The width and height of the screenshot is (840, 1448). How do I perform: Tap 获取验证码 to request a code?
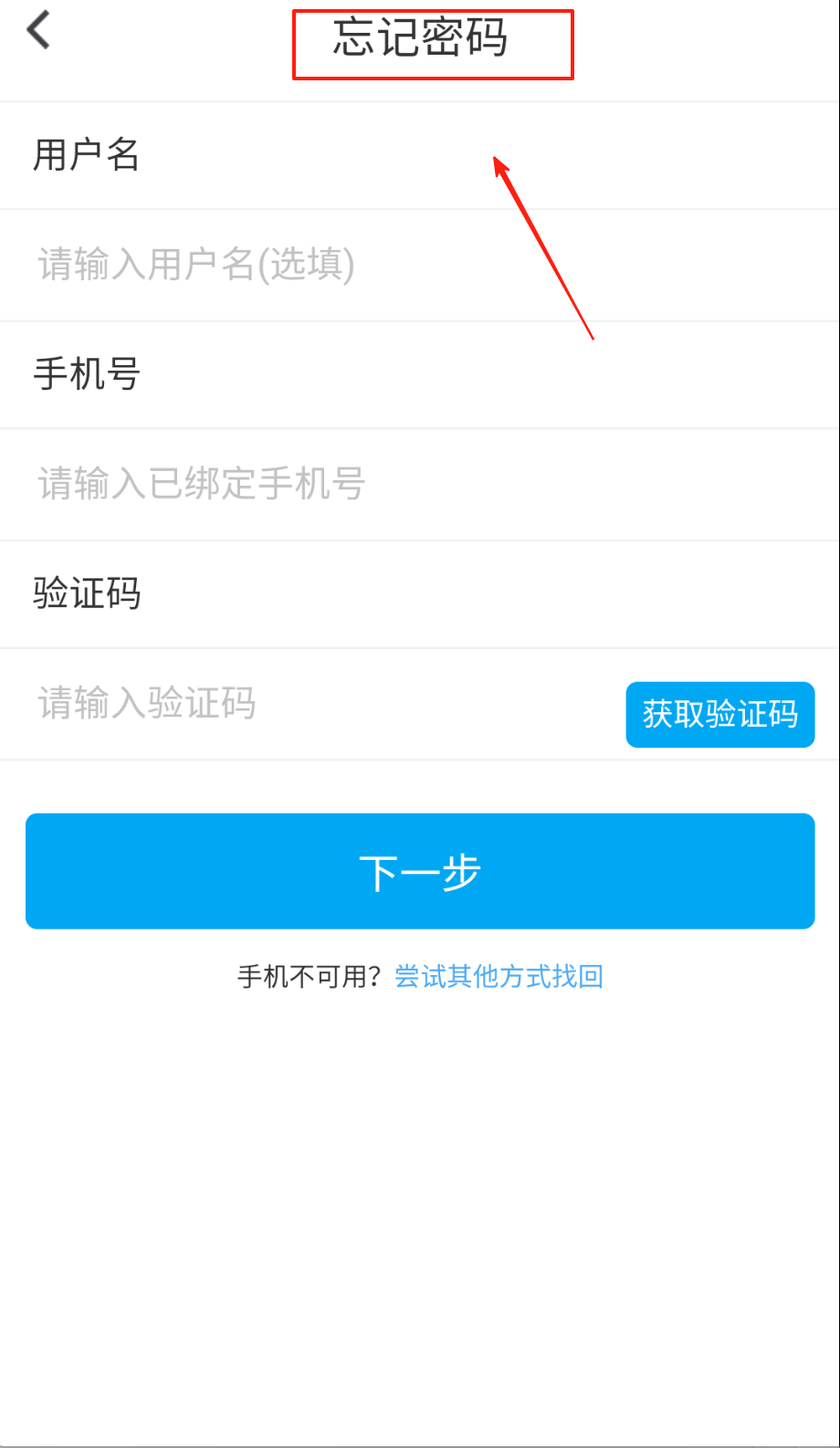[719, 714]
